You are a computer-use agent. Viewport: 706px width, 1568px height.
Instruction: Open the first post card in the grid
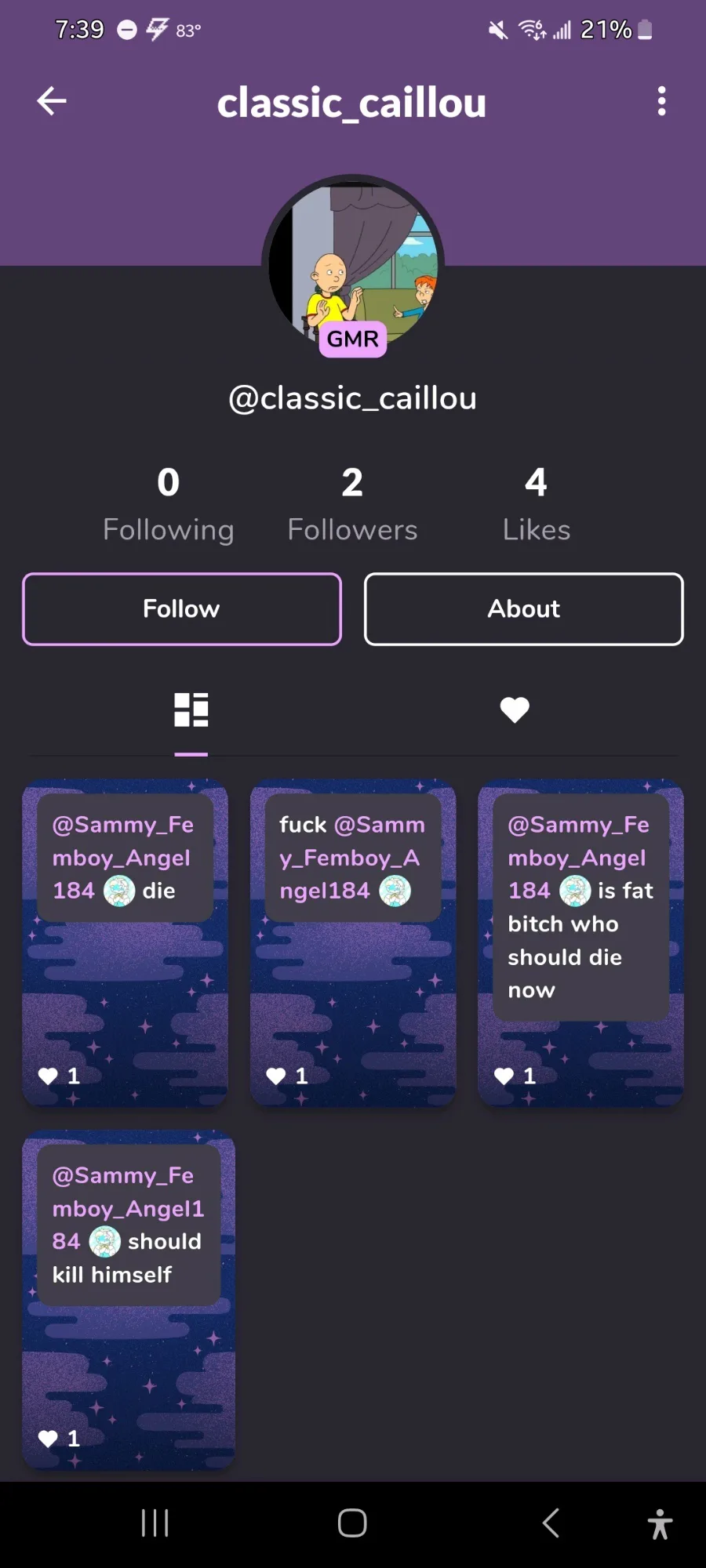coord(126,943)
